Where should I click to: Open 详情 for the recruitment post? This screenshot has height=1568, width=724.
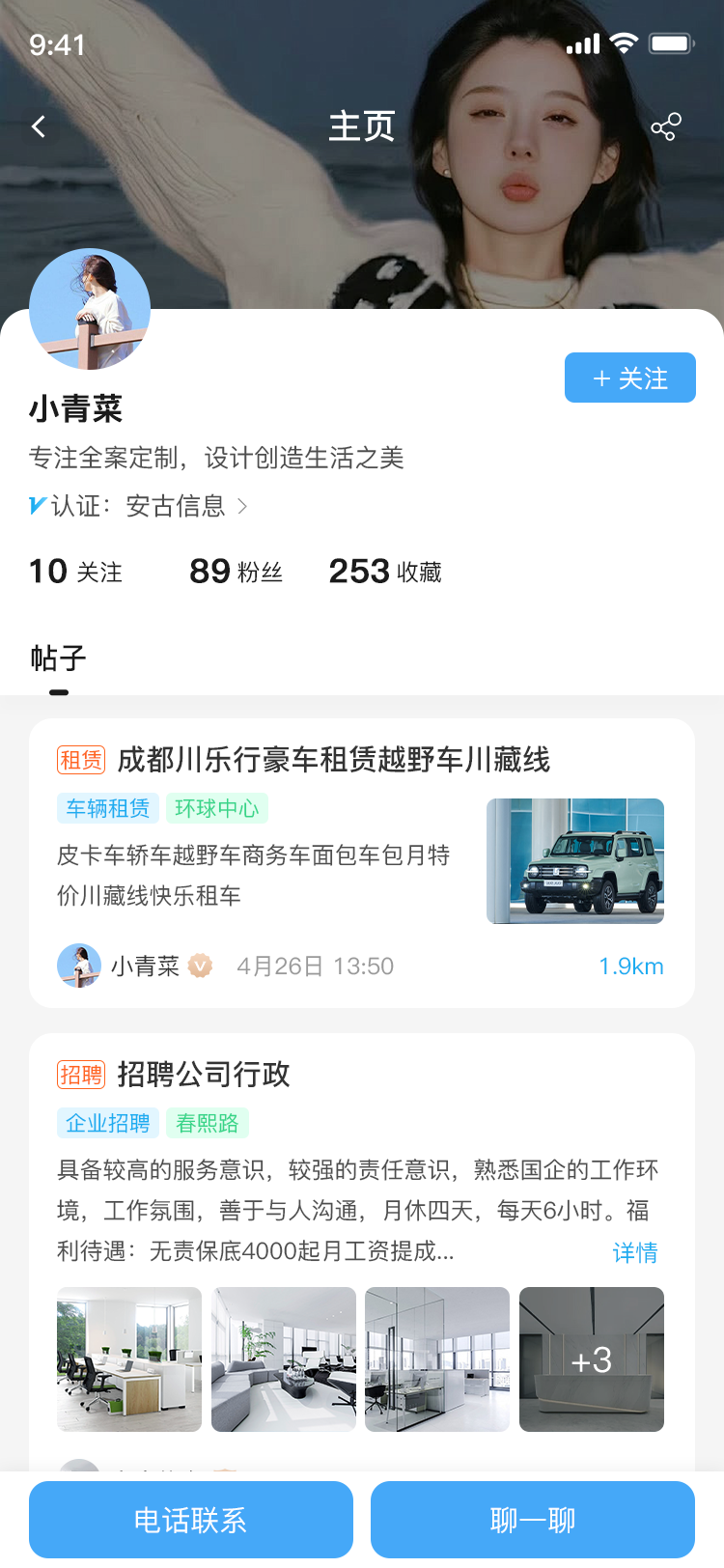click(x=635, y=1252)
